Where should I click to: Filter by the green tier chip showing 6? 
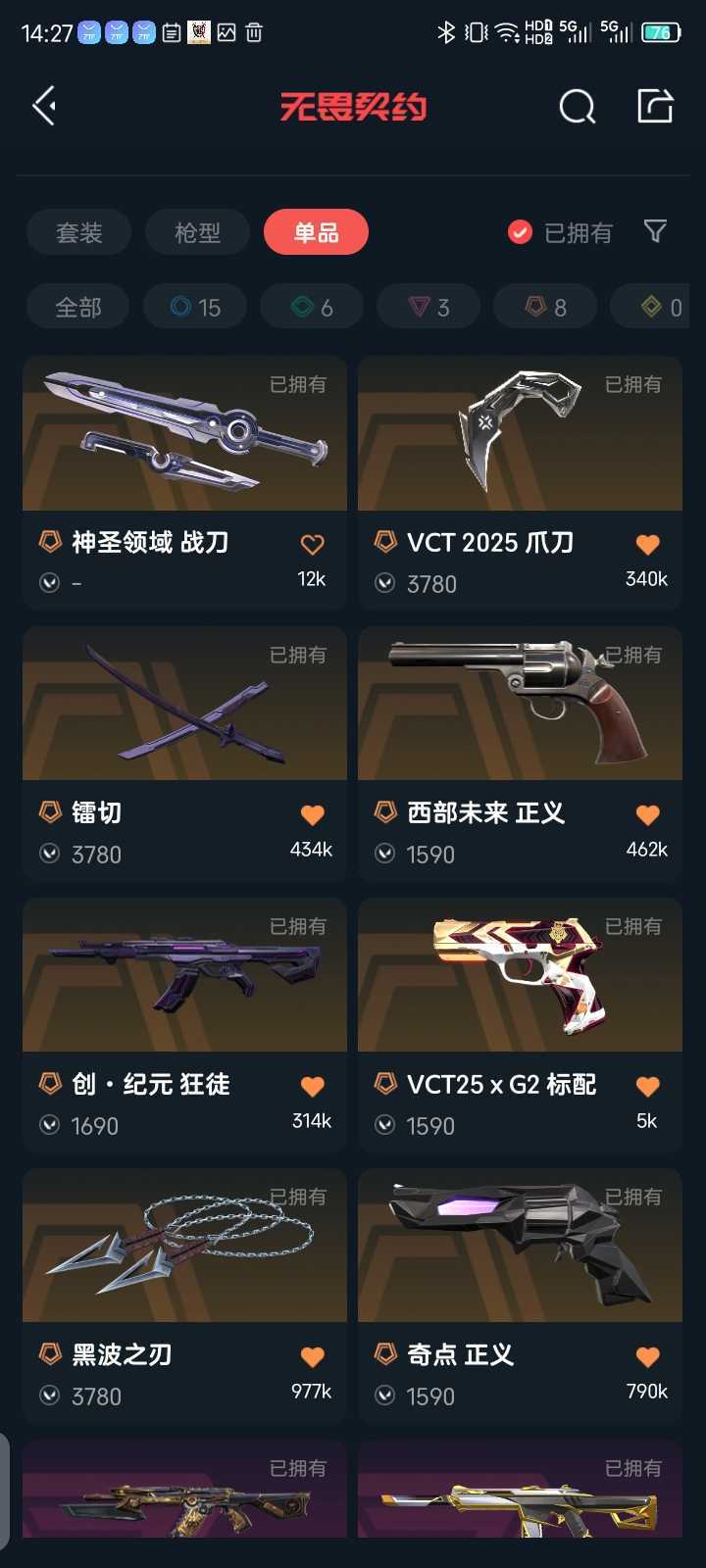tap(312, 308)
